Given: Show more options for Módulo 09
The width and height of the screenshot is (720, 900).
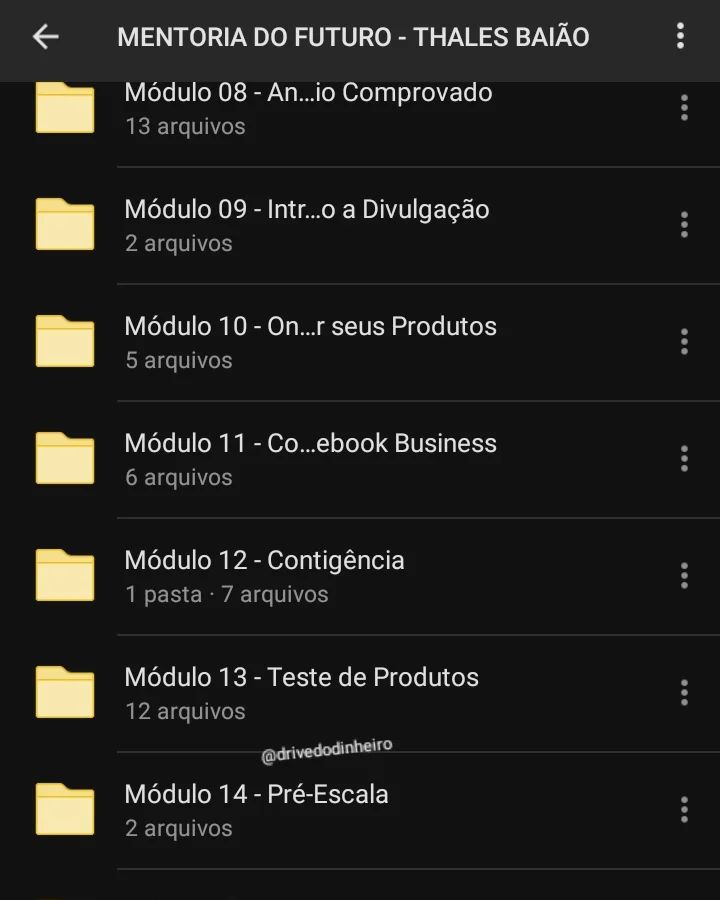Looking at the screenshot, I should click(684, 225).
